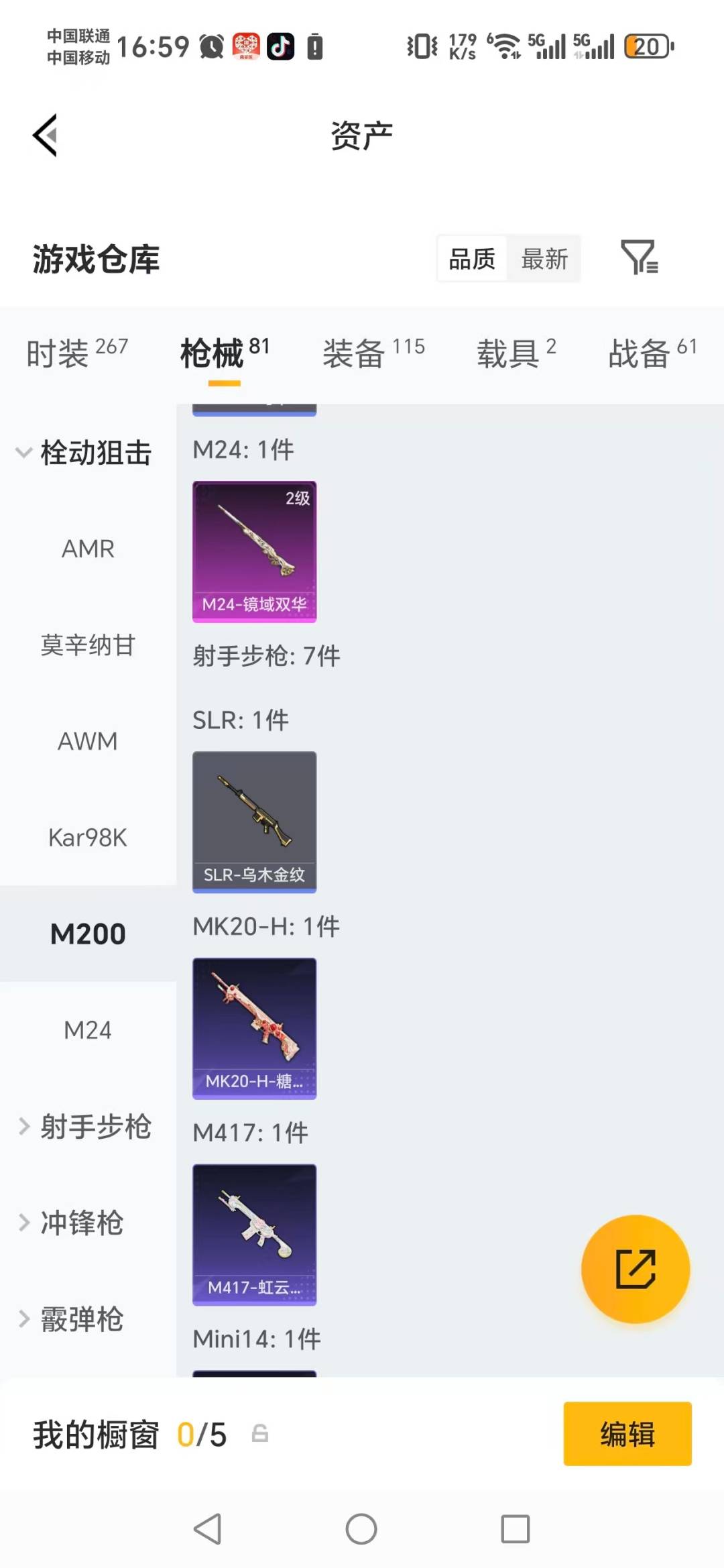Select Kar98K in the weapon sidebar
Viewport: 724px width, 1568px height.
click(x=88, y=837)
